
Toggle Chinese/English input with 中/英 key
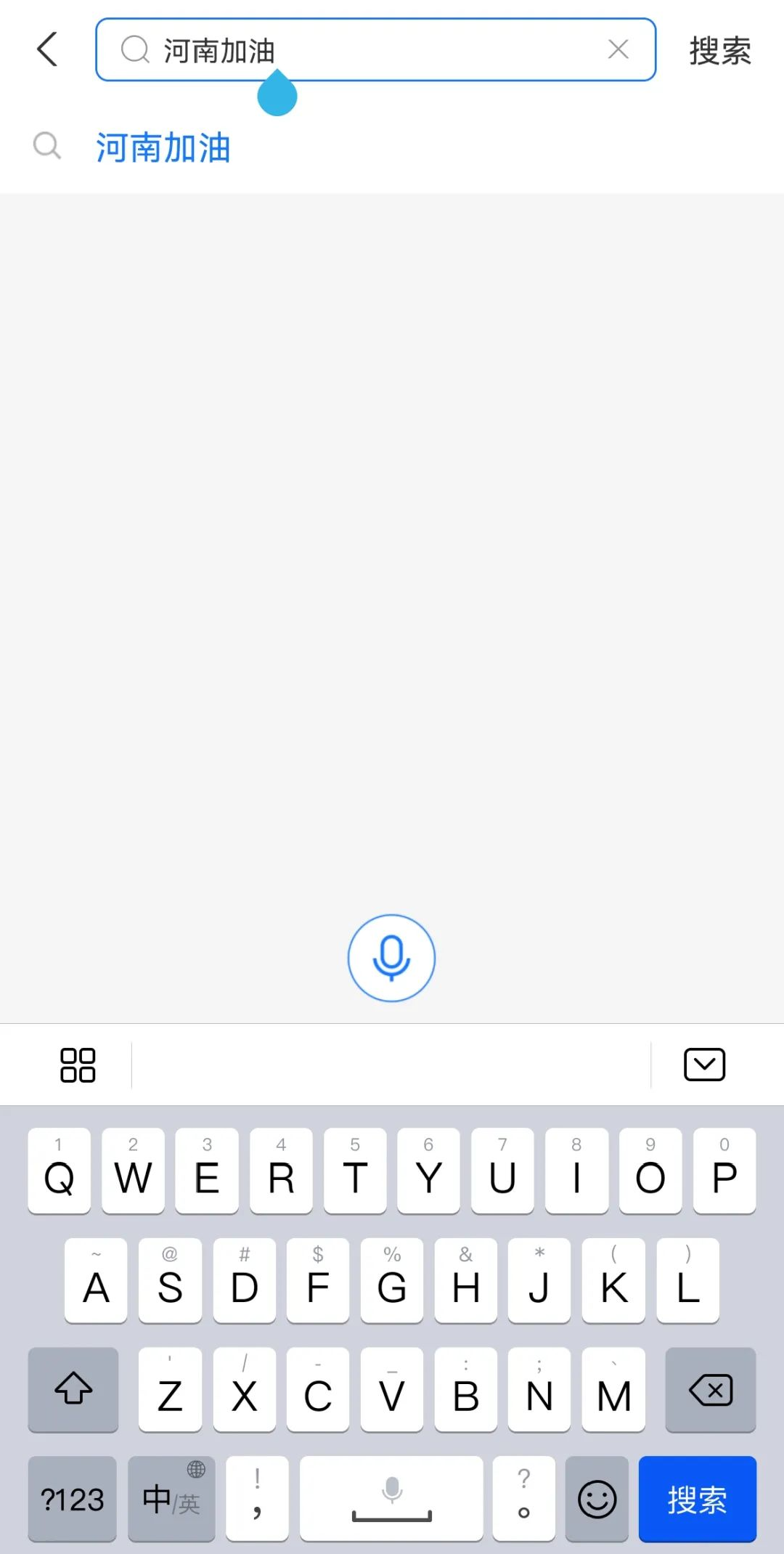pyautogui.click(x=171, y=1499)
